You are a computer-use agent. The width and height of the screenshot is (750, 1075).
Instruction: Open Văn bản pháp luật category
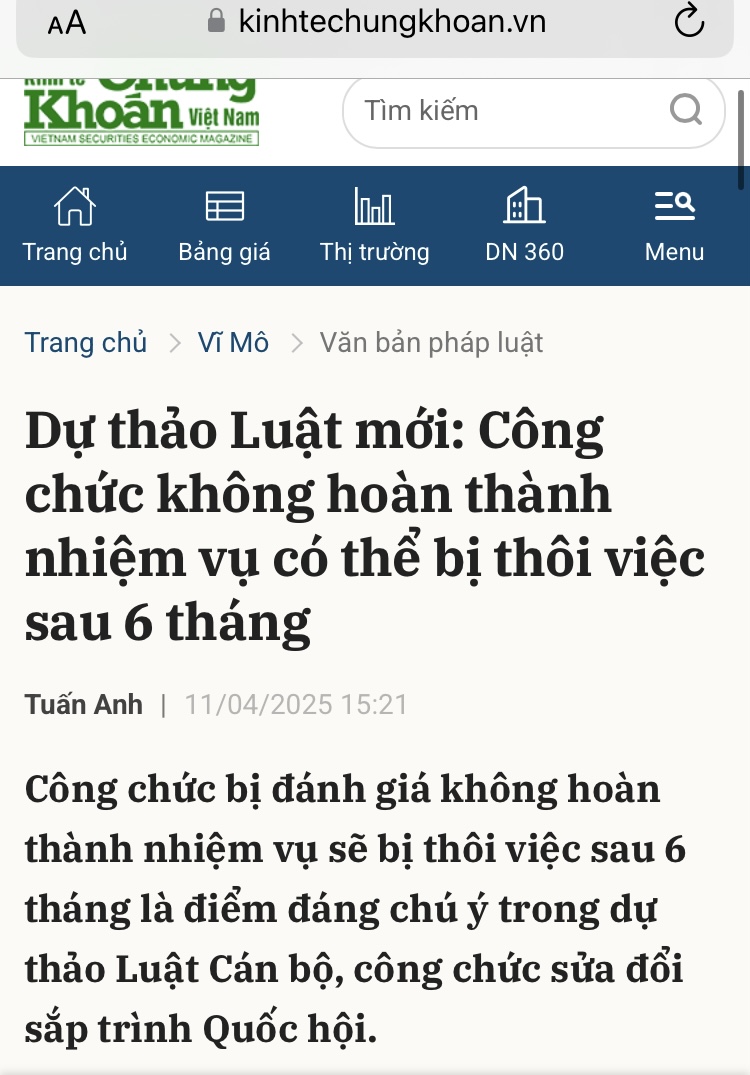pos(431,343)
